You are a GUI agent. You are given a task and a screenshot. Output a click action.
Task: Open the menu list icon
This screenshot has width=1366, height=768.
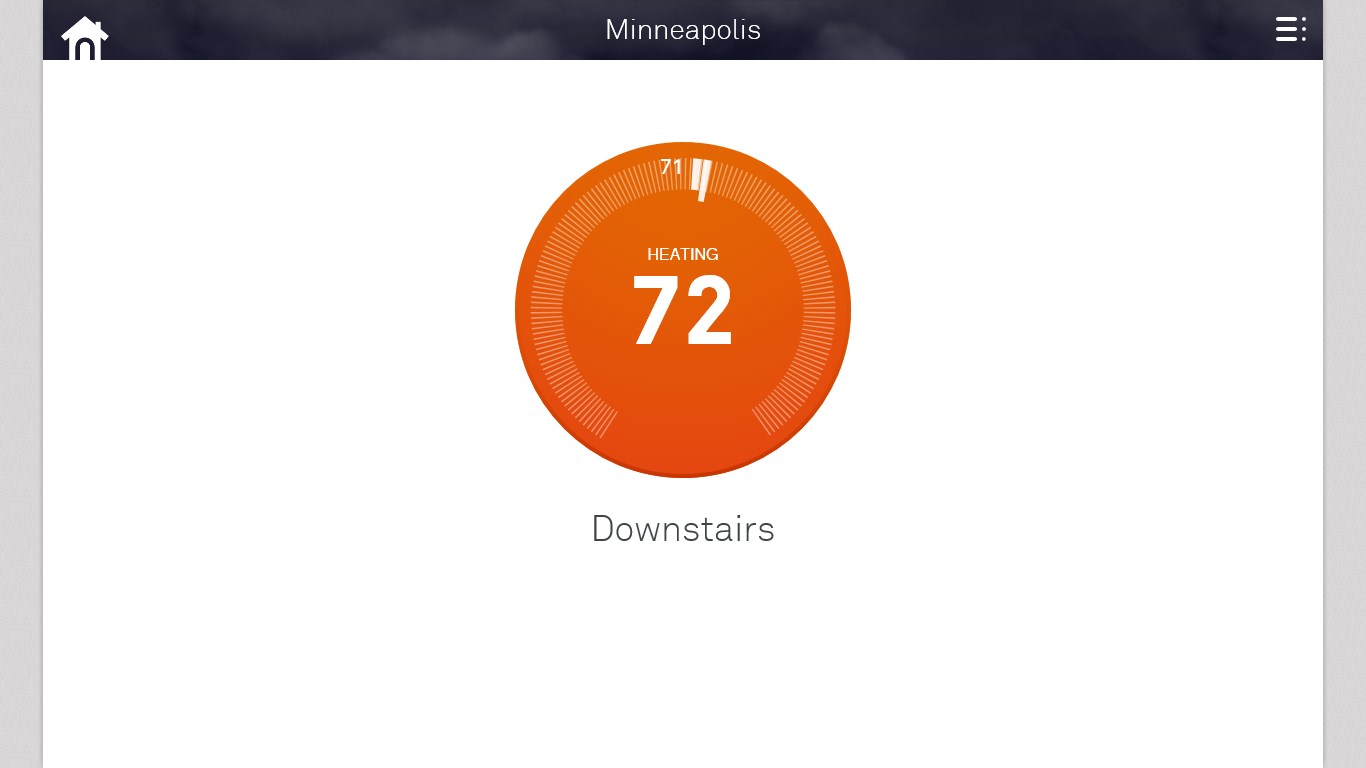(1290, 29)
